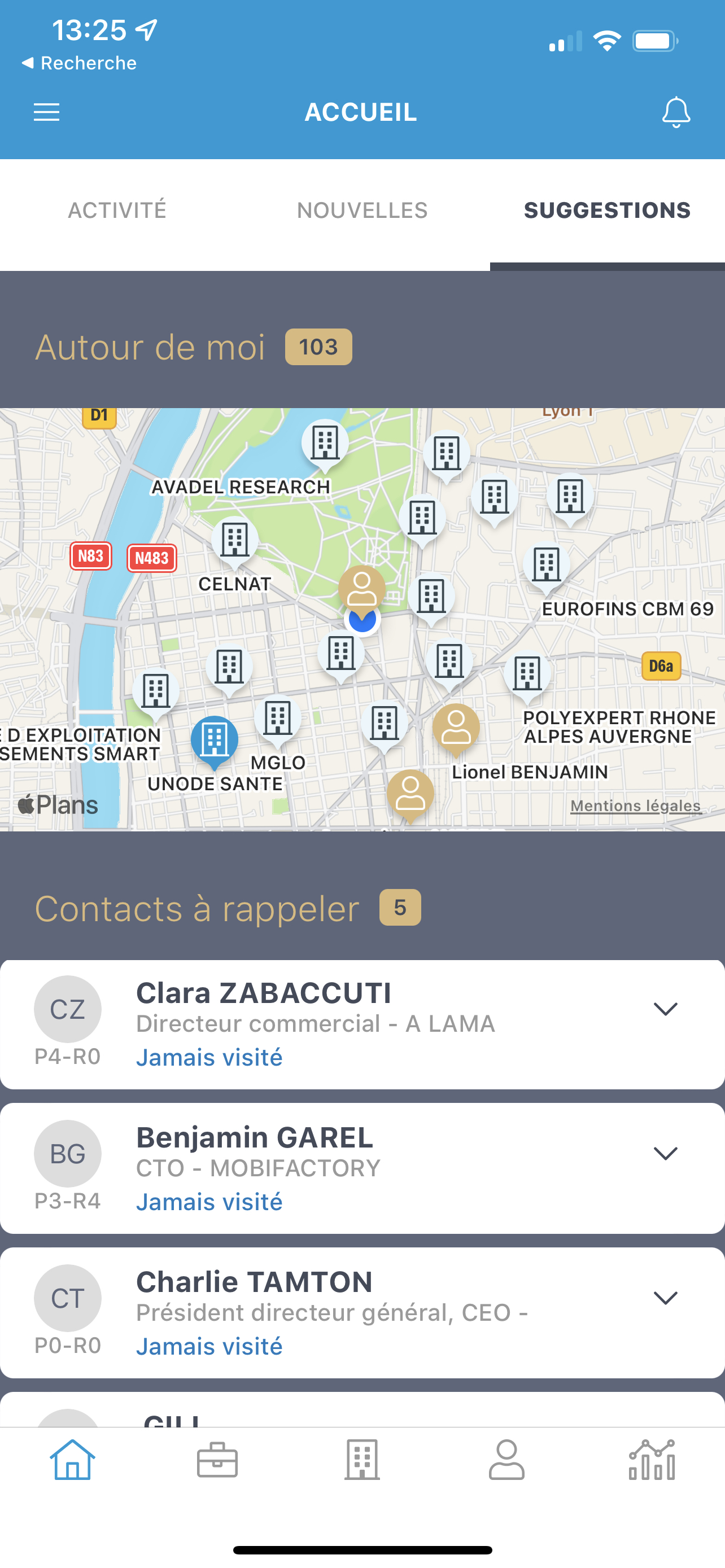Open the hamburger menu

click(46, 112)
